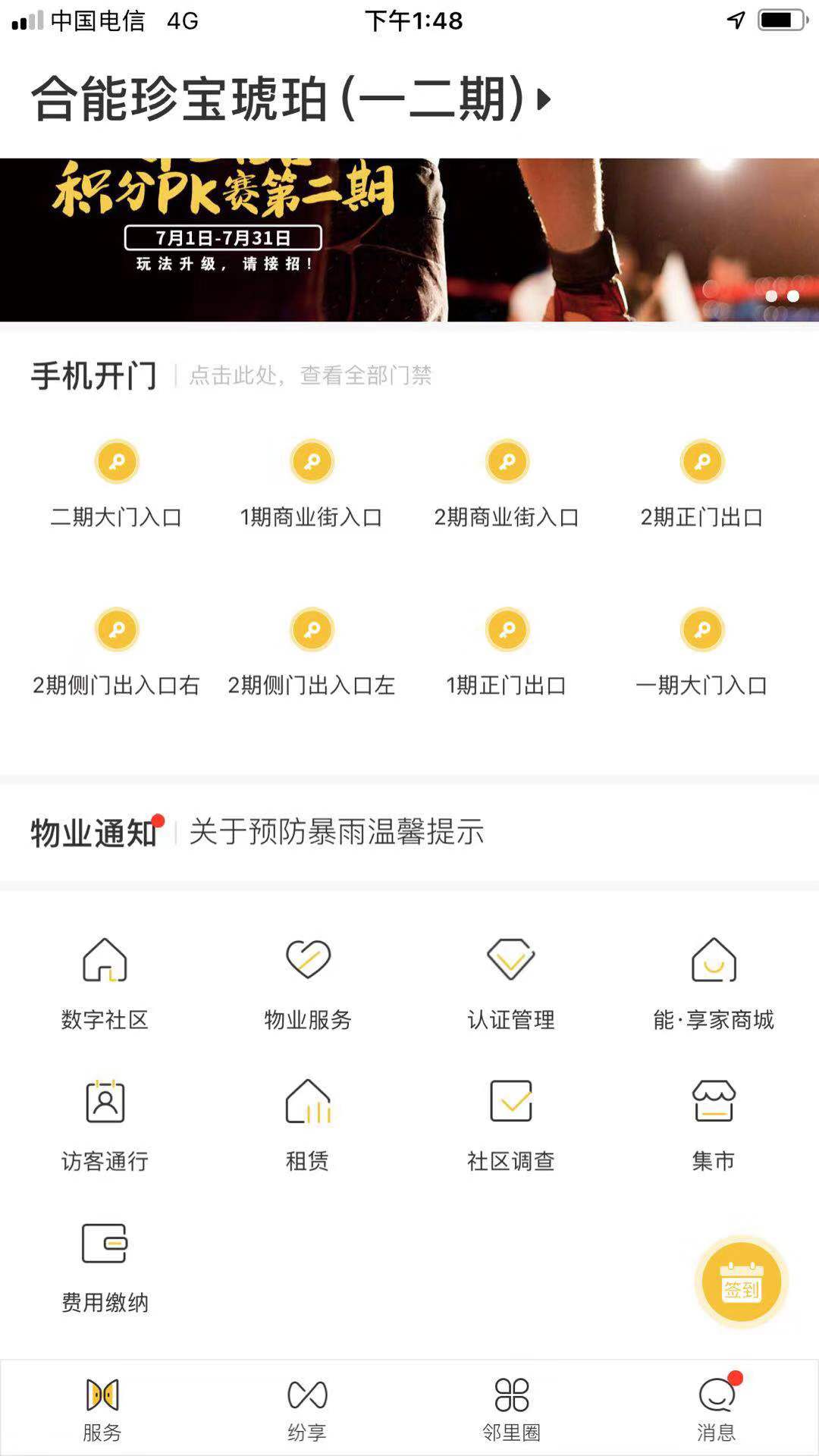The image size is (819, 1456).
Task: Unlock 二期大门入口 with its key icon
Action: tap(117, 461)
